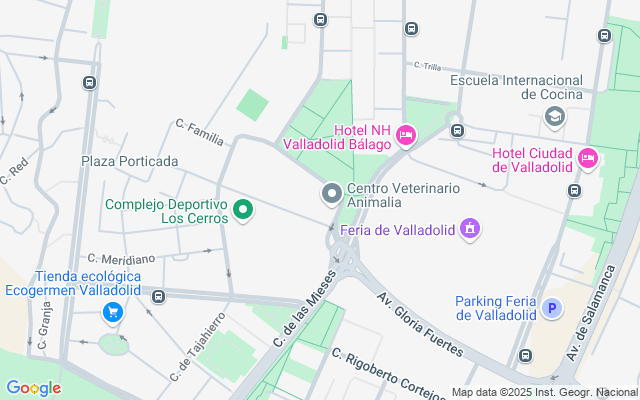Screen dimensions: 640x400
Task: Tap the Feria de Valladolid marker
Action: click(469, 230)
